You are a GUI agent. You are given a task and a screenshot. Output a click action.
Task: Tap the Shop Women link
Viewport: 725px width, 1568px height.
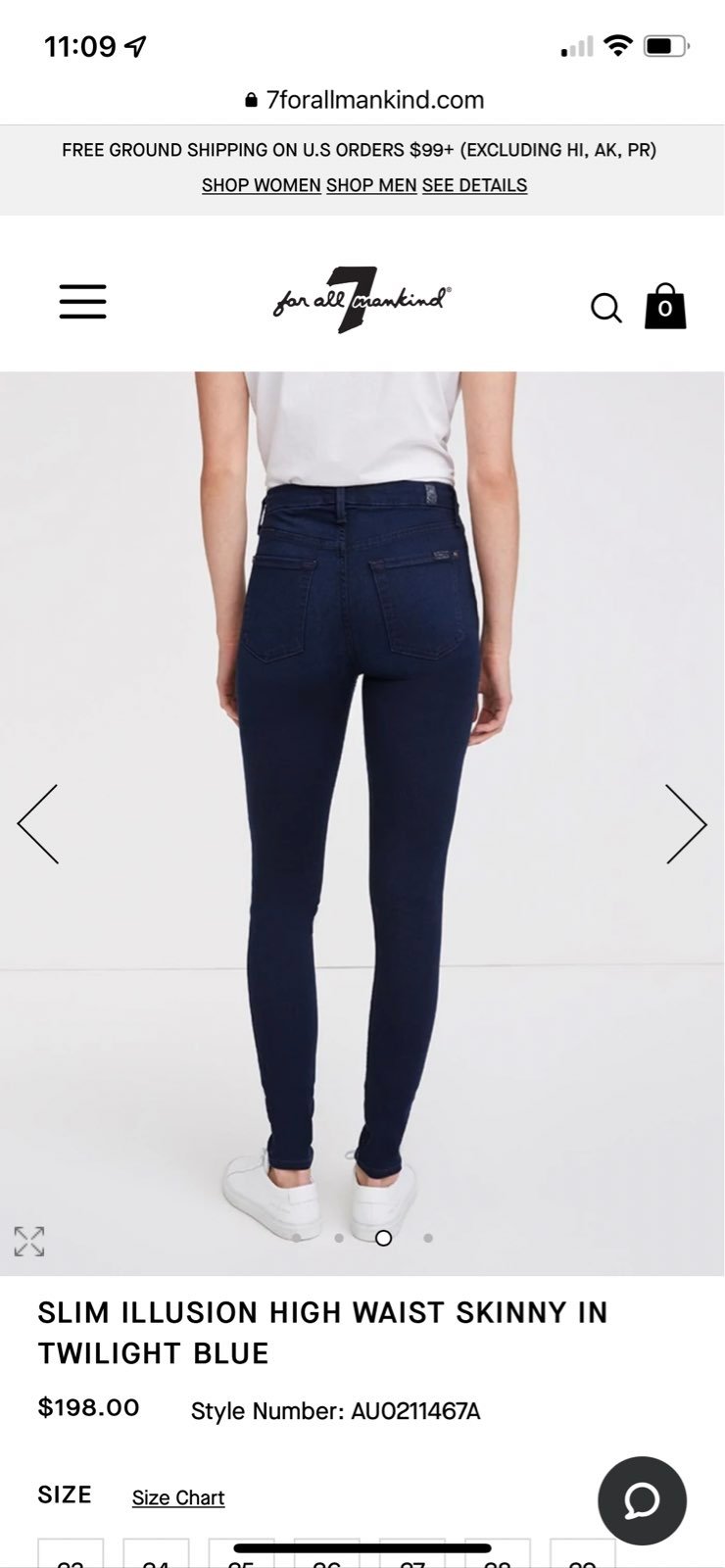[261, 185]
